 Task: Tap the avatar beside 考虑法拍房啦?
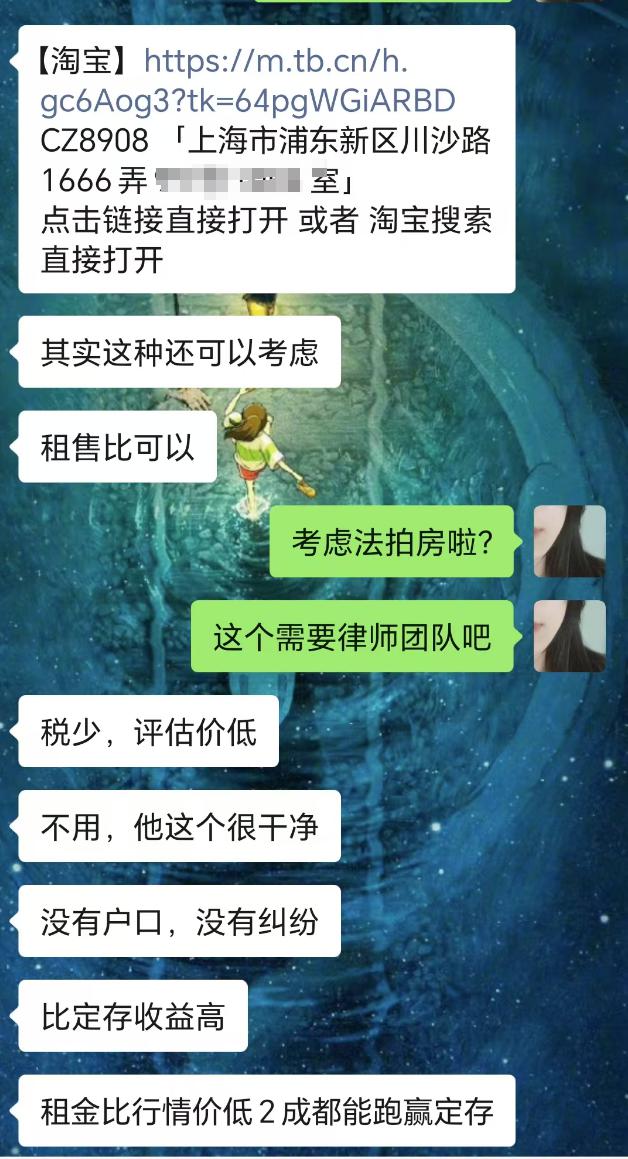click(x=569, y=541)
